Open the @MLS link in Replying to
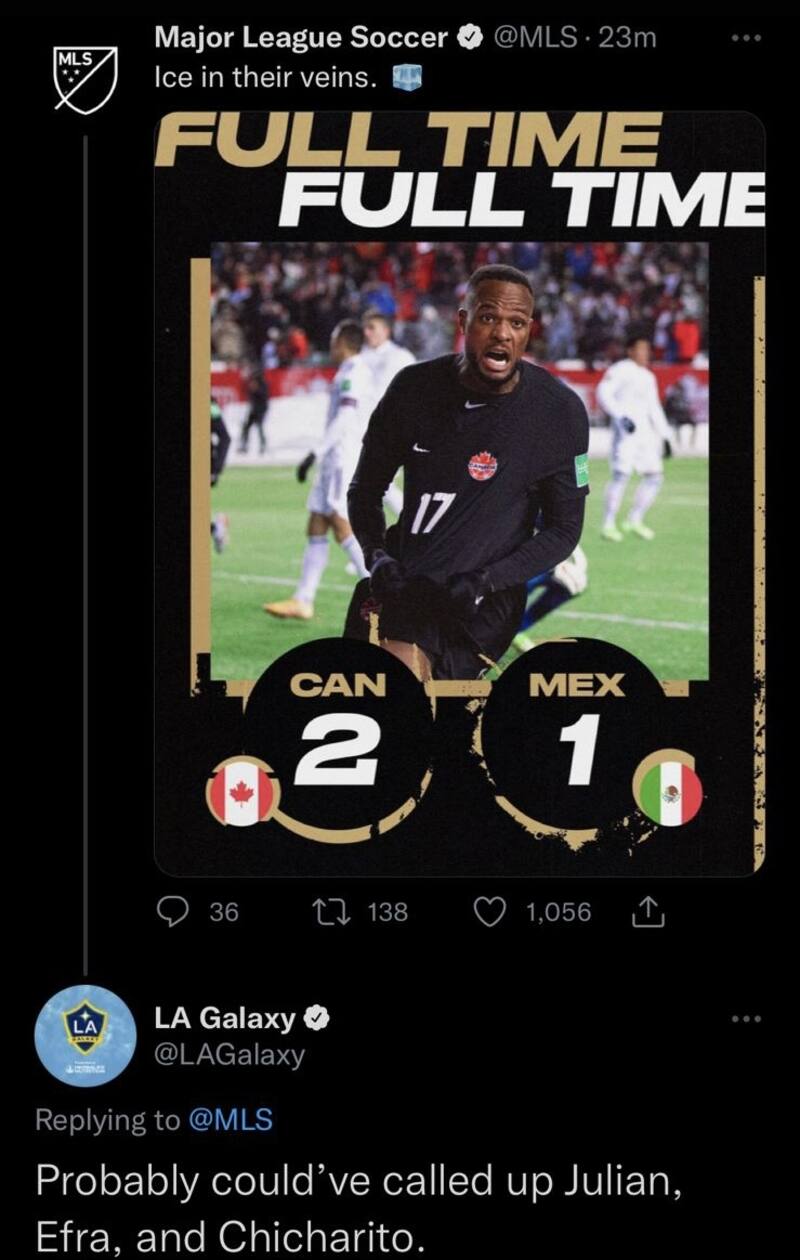800x1260 pixels. coord(230,1119)
